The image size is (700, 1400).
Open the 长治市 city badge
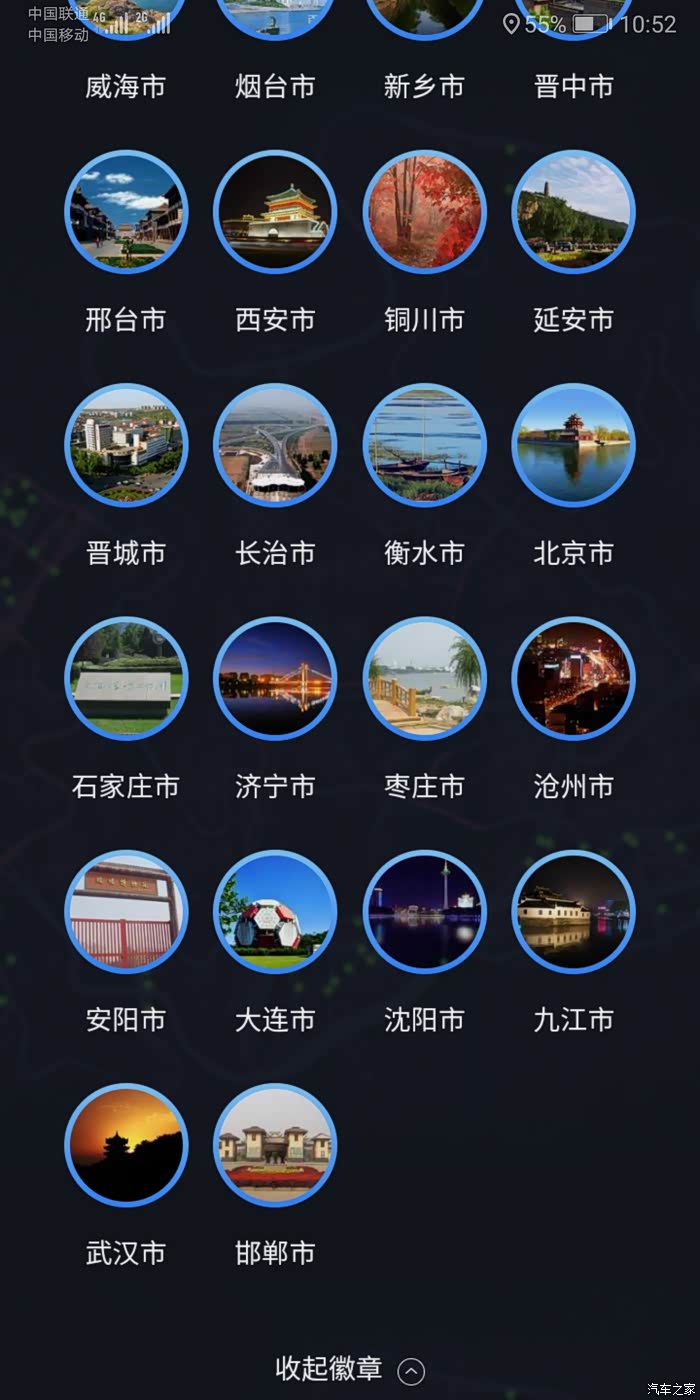click(x=275, y=445)
